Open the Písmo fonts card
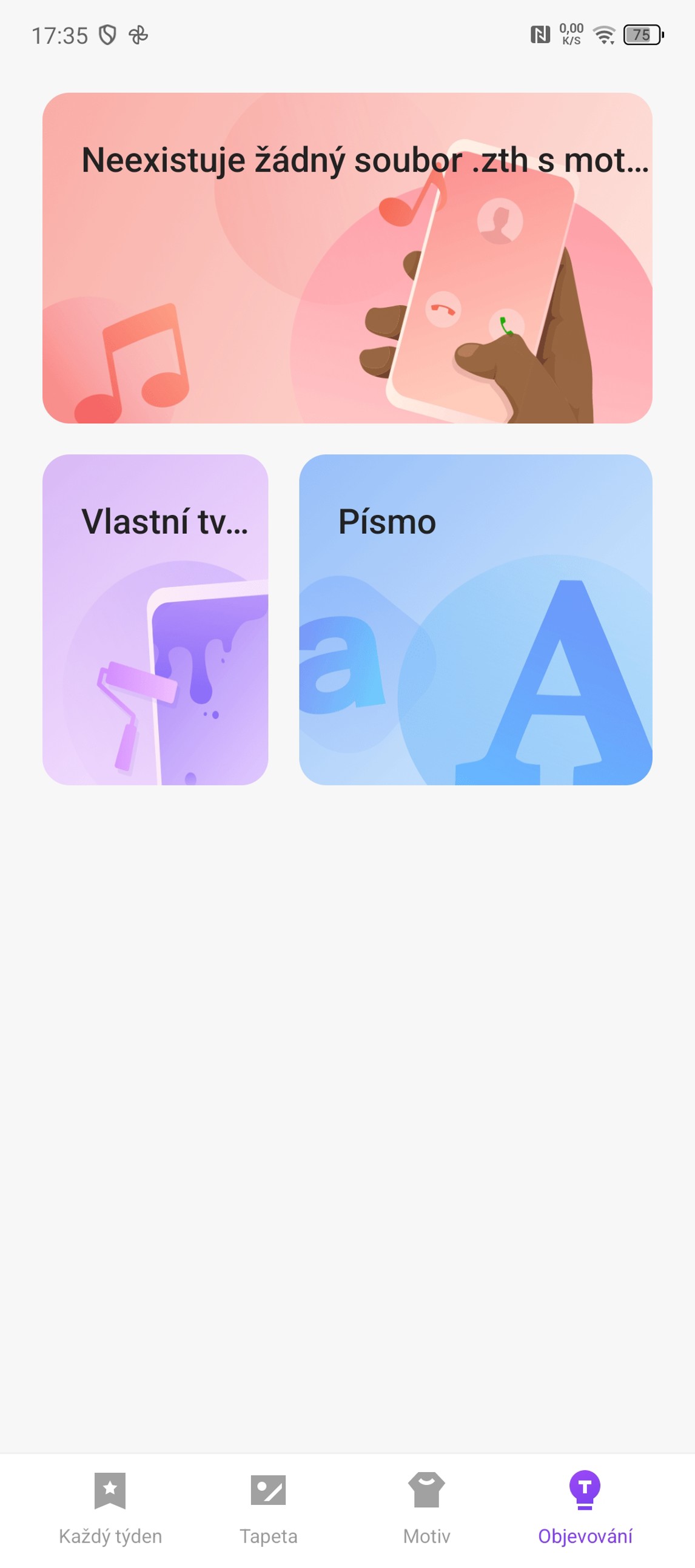This screenshot has height=1568, width=695. [x=475, y=619]
